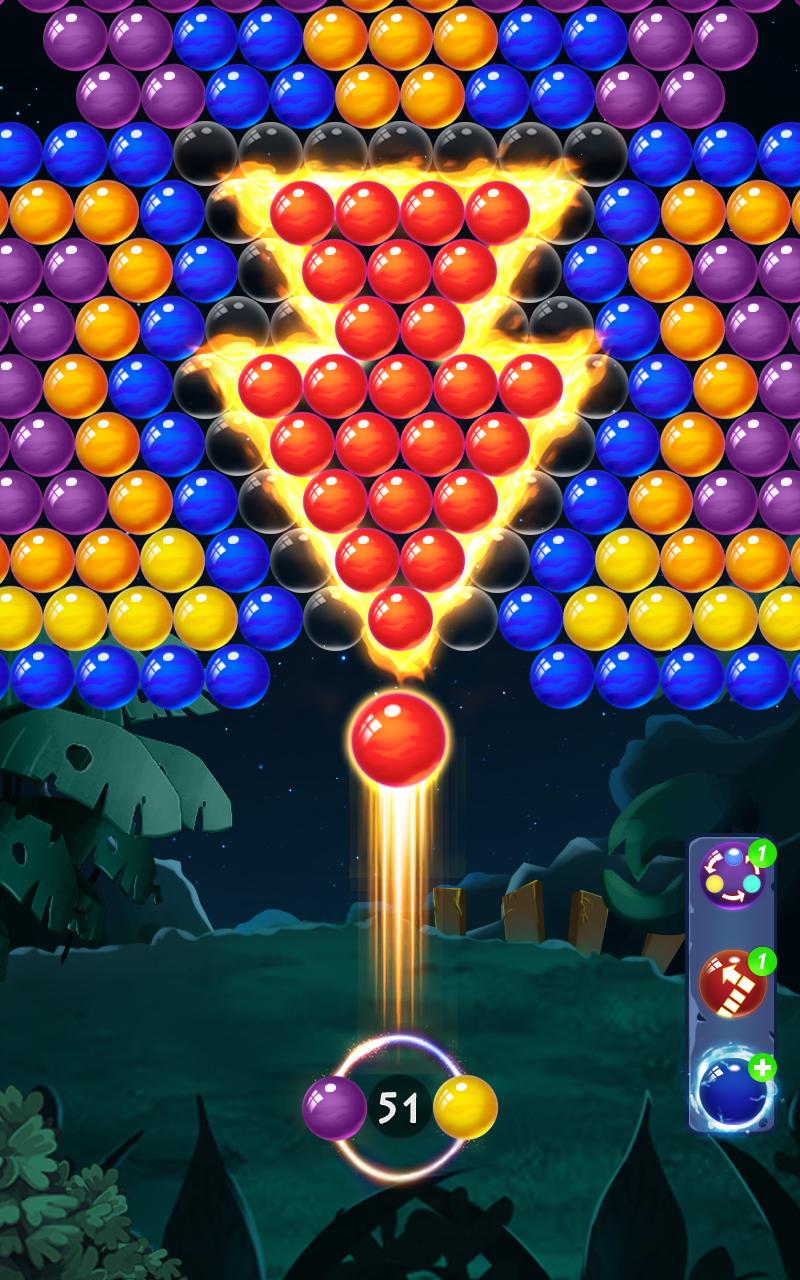800x1280 pixels.
Task: Click the 51 bubbles-remaining counter
Action: click(400, 1105)
